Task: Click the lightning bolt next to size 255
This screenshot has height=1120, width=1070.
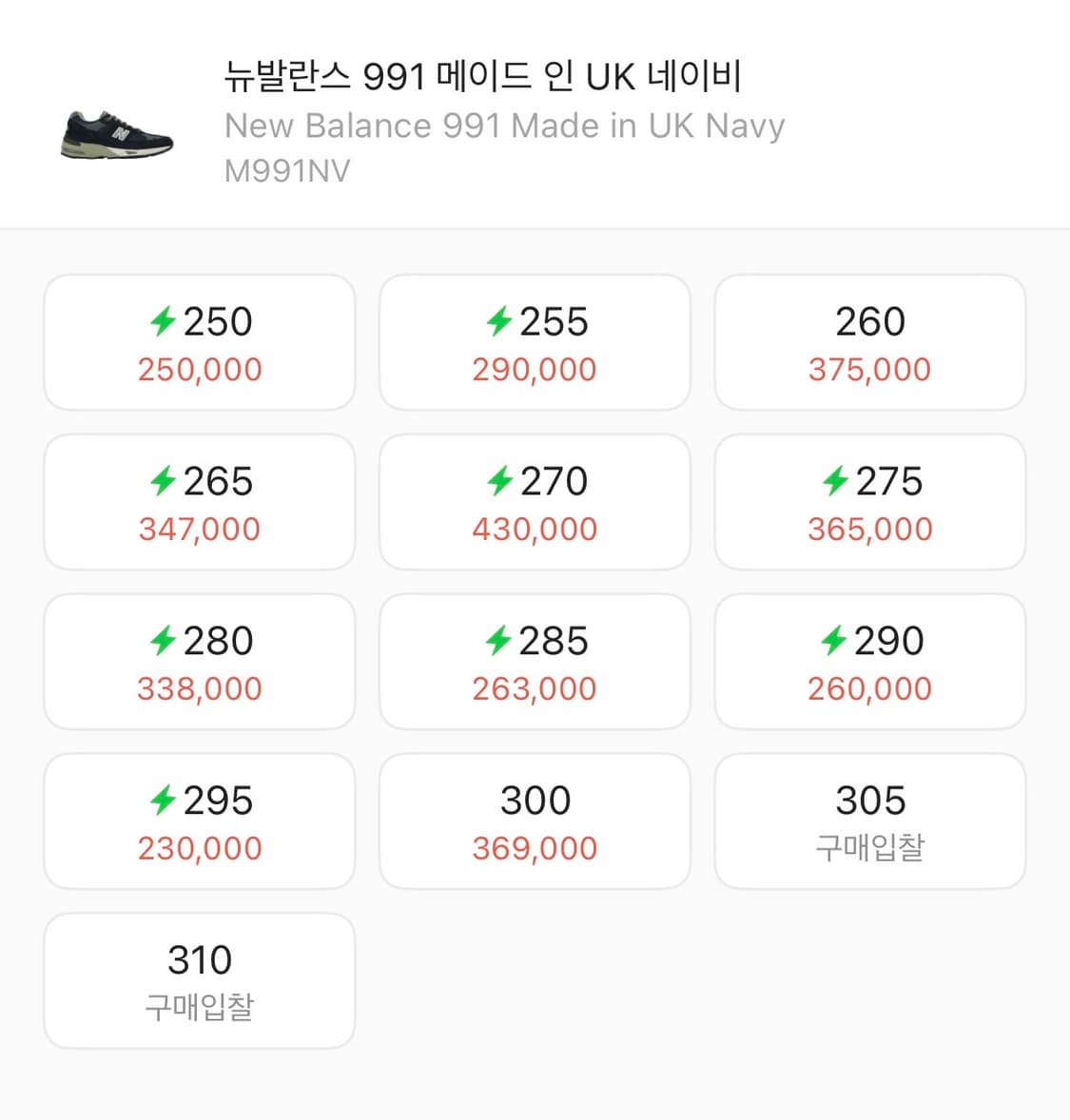Action: (499, 322)
